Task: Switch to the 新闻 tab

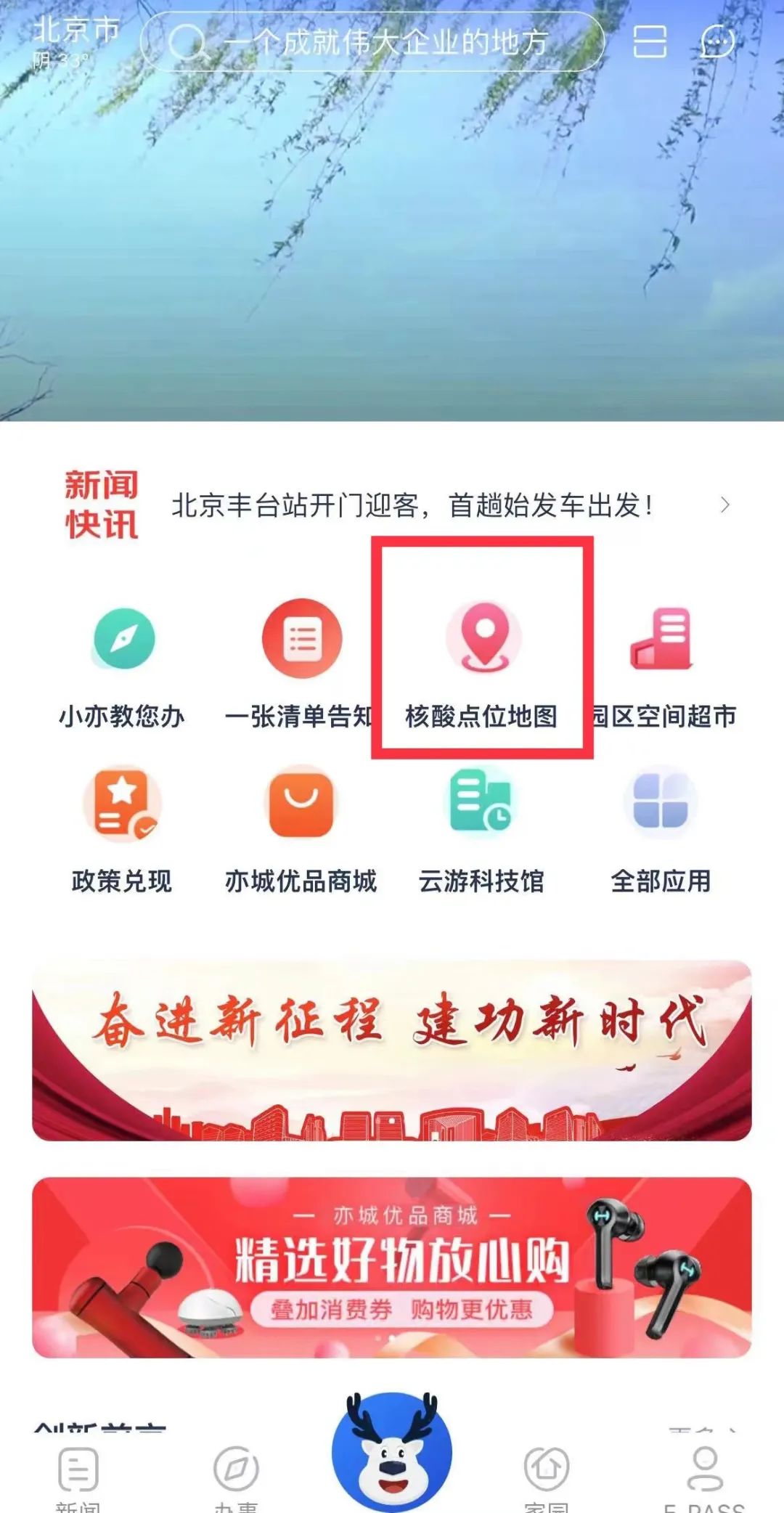Action: click(78, 1477)
